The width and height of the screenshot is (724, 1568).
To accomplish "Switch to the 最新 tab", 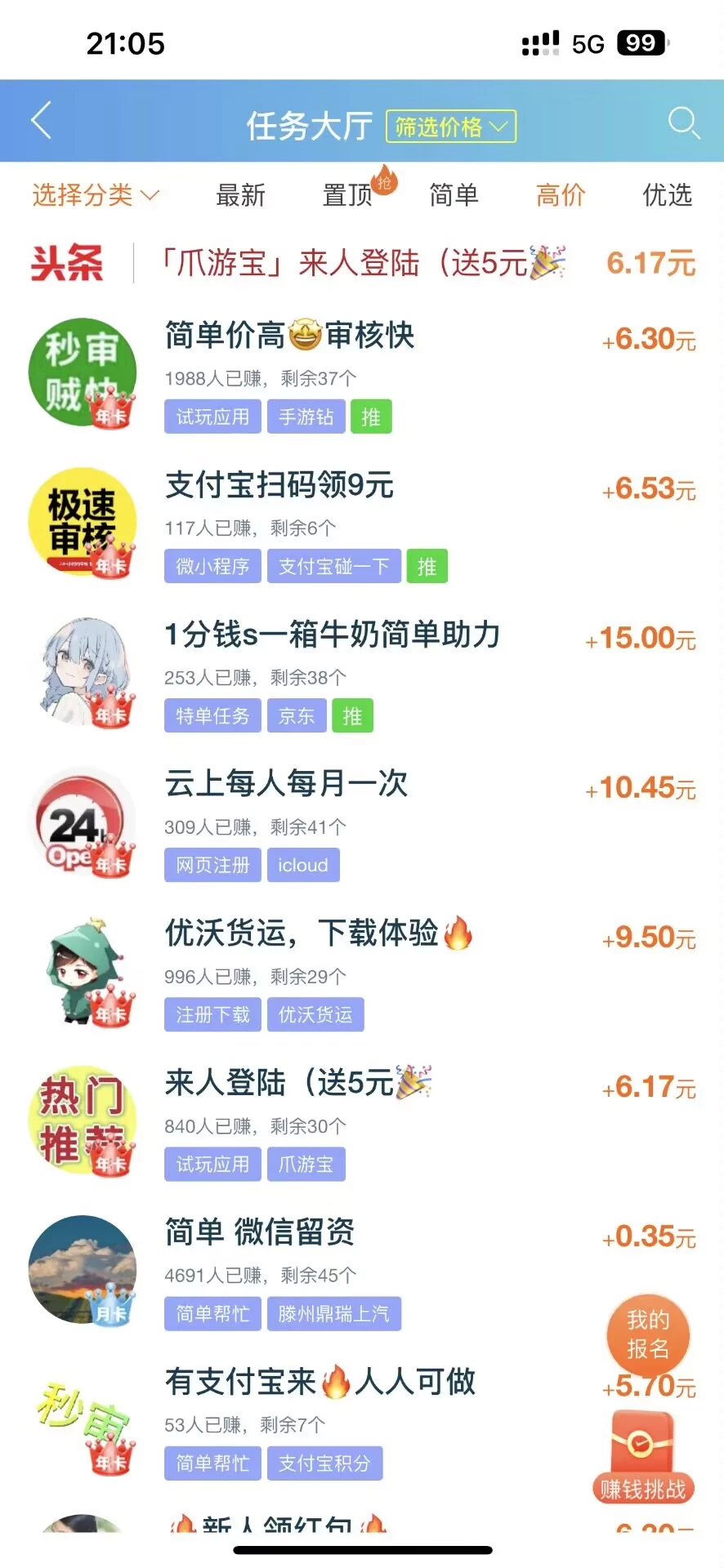I will [240, 195].
